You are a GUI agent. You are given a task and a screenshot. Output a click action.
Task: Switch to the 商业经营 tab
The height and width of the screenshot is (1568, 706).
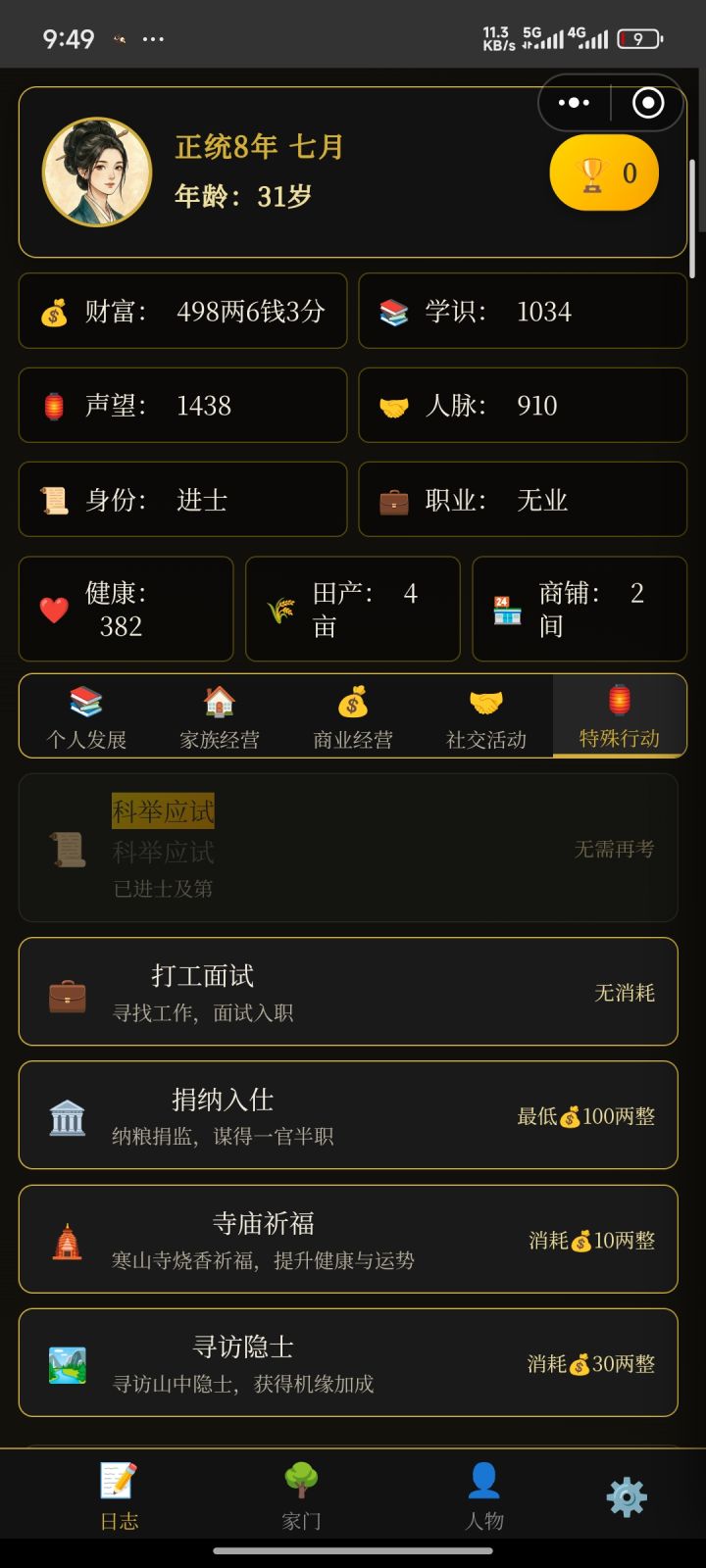pyautogui.click(x=352, y=716)
